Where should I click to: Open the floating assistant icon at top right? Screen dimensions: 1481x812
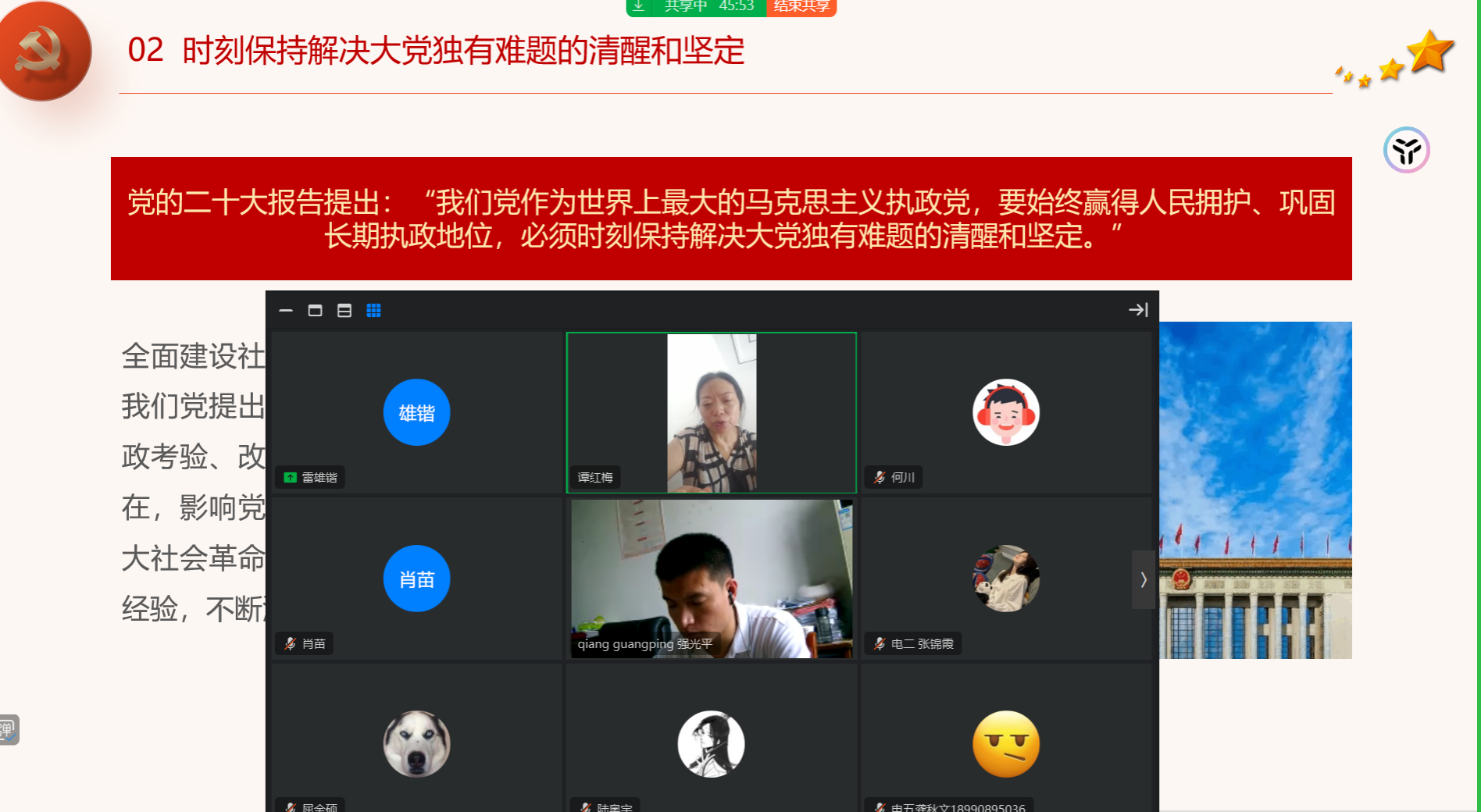coord(1406,150)
